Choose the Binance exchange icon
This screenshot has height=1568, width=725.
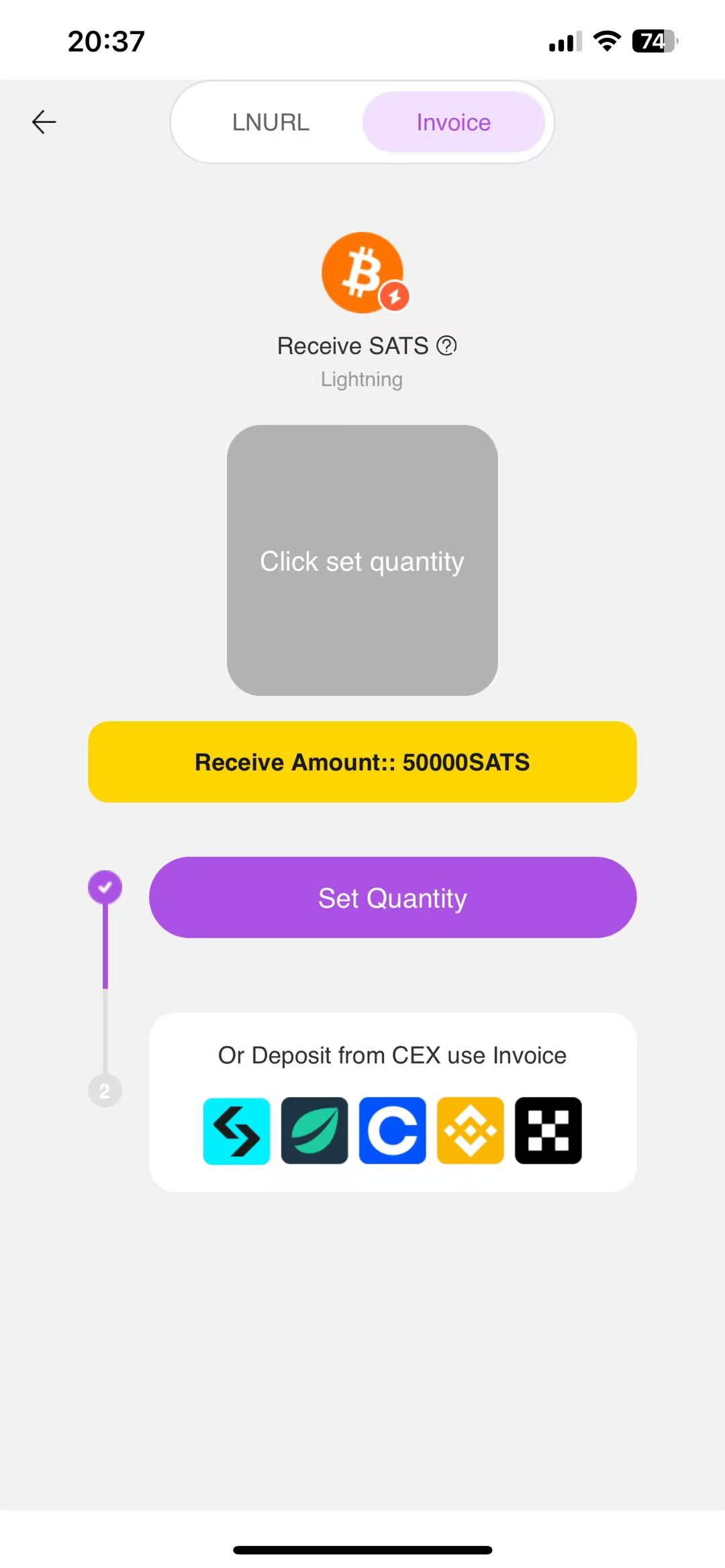tap(470, 1131)
